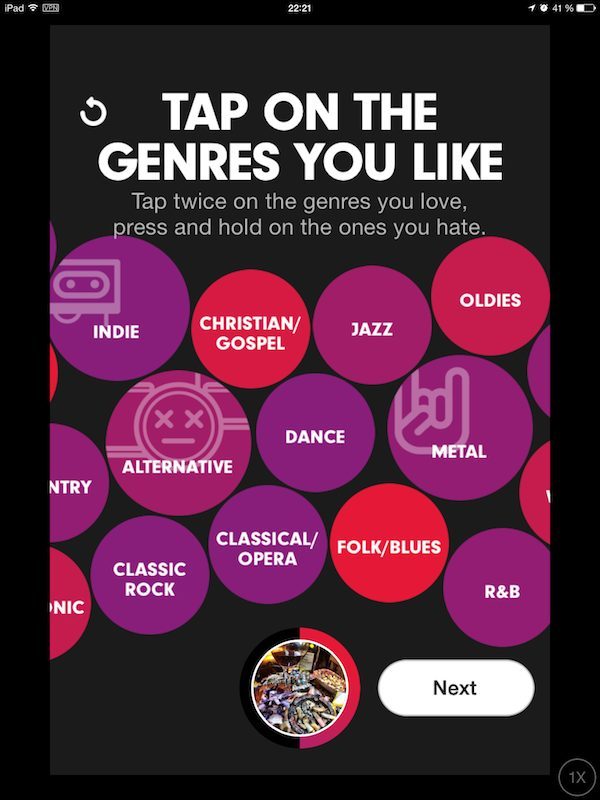Screen dimensions: 600x800
Task: Select the Folk/Blues genre
Action: [388, 547]
